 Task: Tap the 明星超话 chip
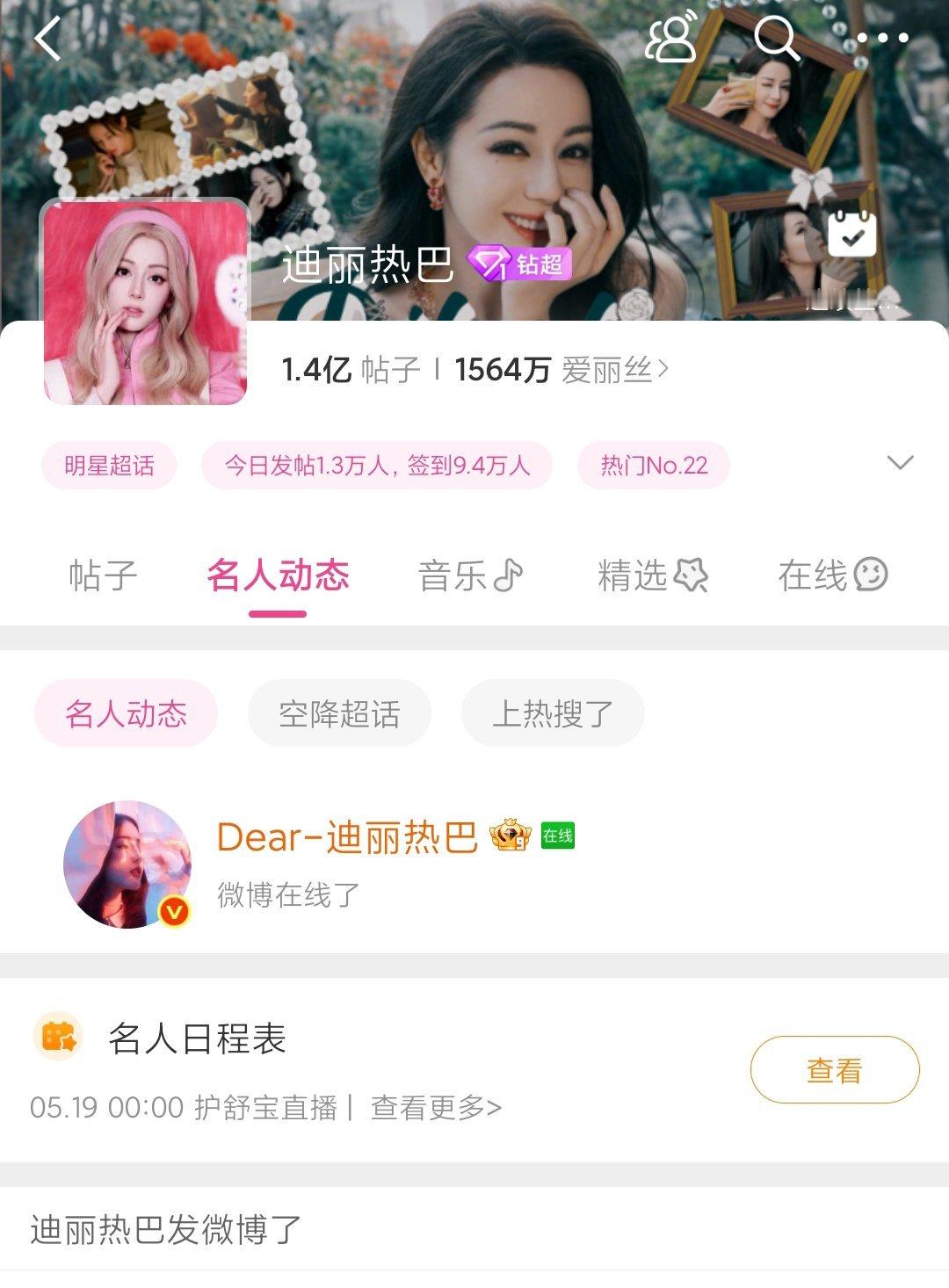coord(109,466)
